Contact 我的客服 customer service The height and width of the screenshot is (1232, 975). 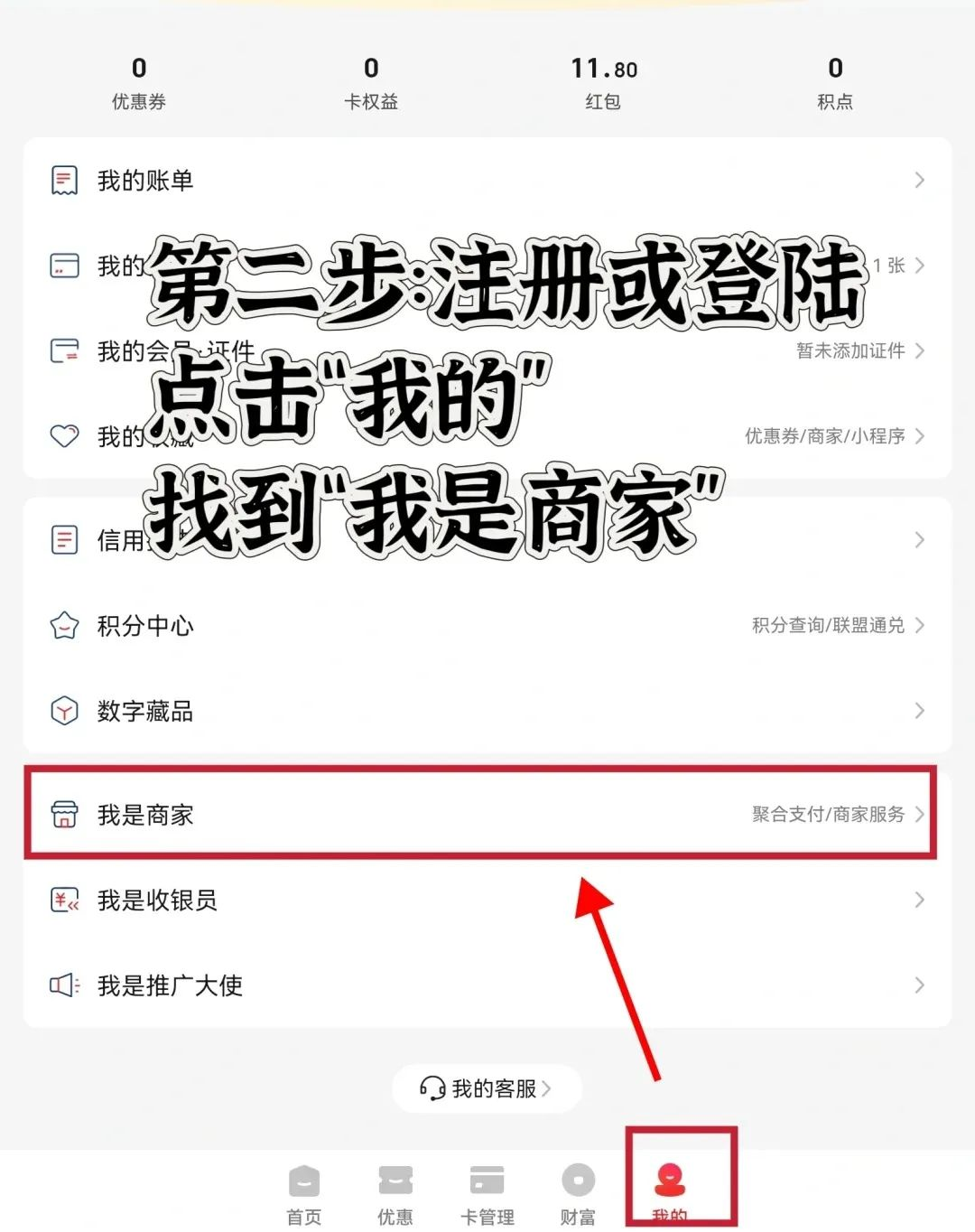(487, 1088)
